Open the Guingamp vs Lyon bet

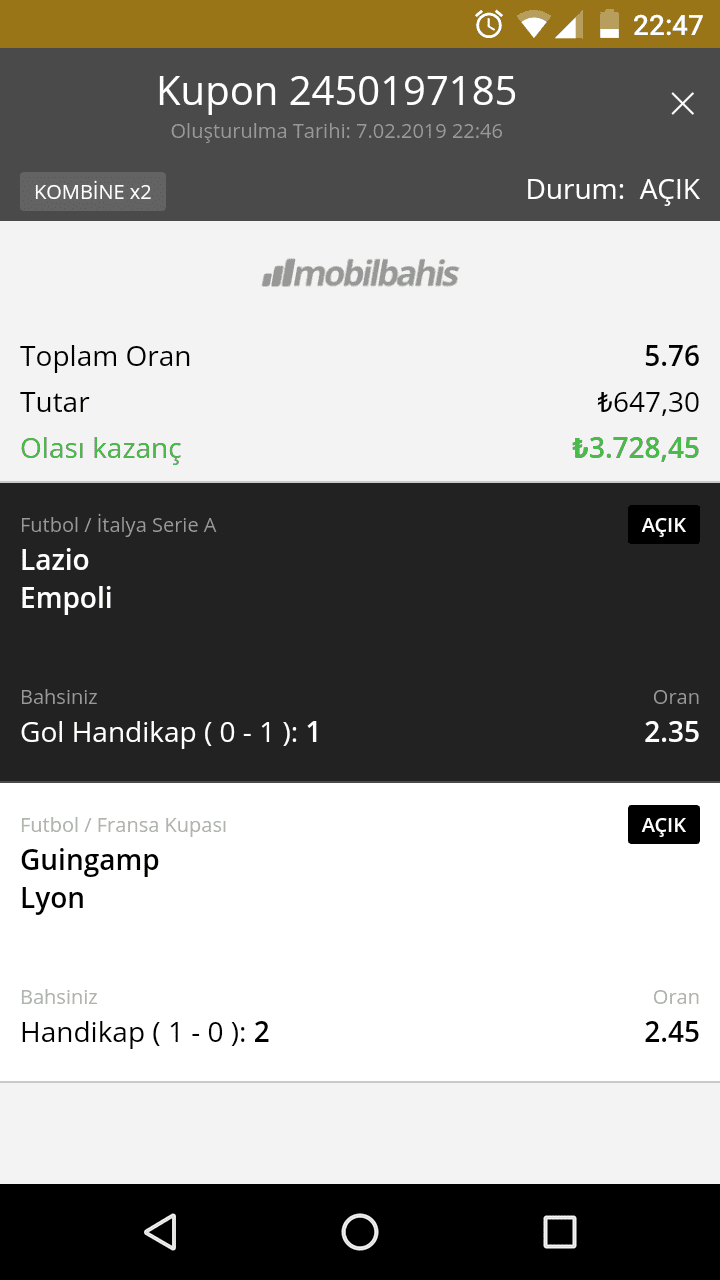tap(360, 932)
